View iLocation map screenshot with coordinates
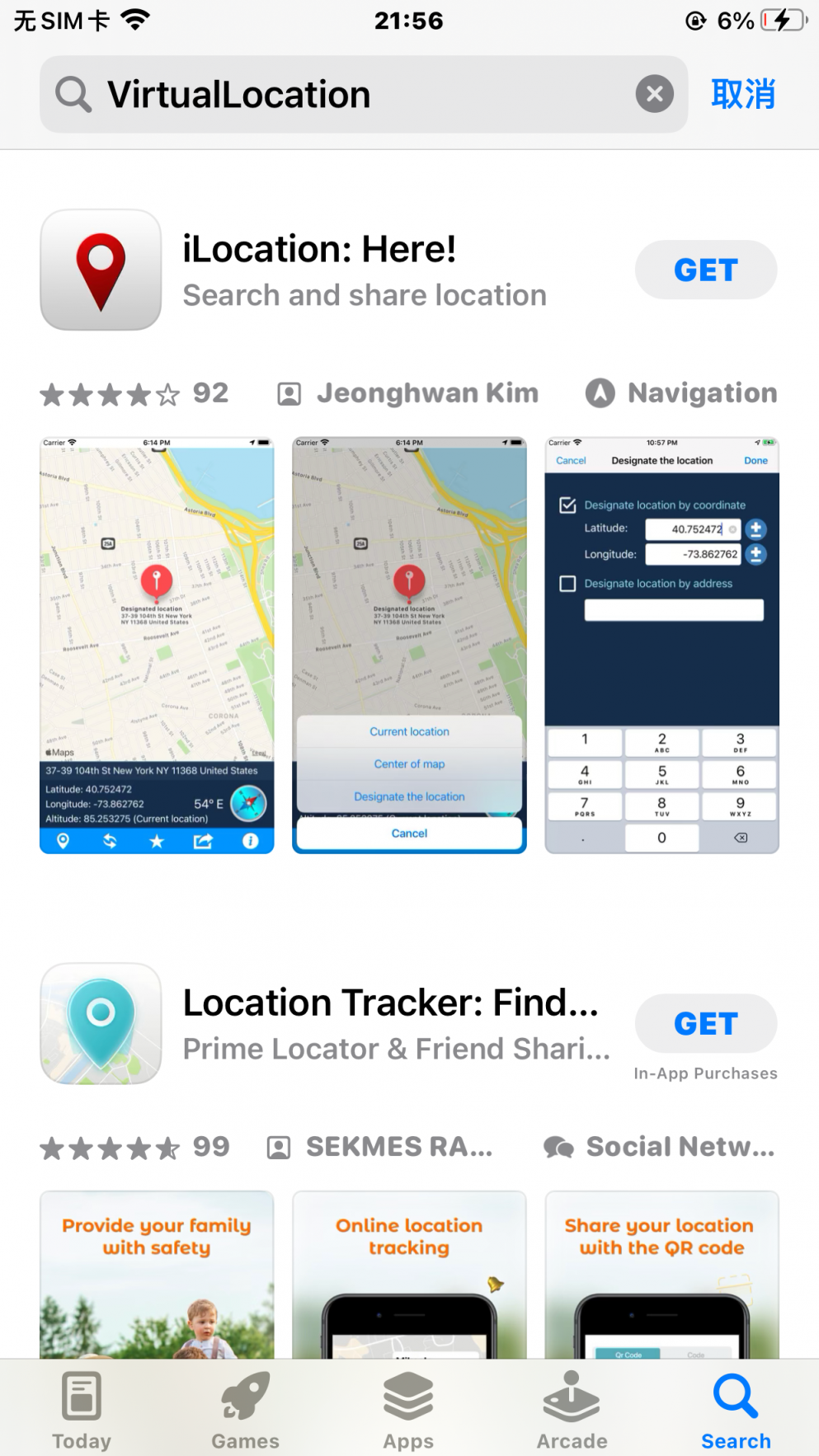 [x=157, y=645]
